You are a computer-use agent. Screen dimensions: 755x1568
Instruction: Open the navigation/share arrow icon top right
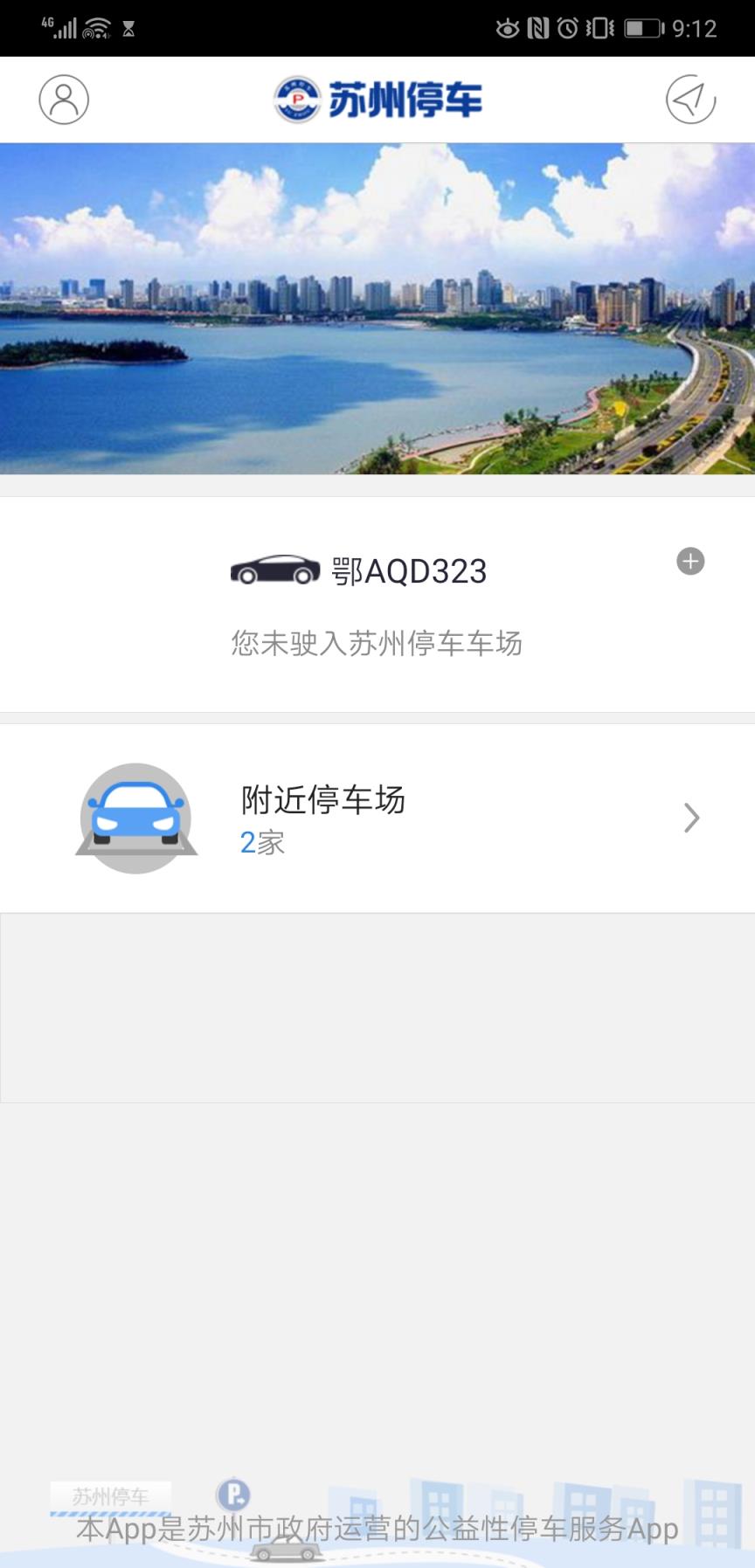[691, 100]
